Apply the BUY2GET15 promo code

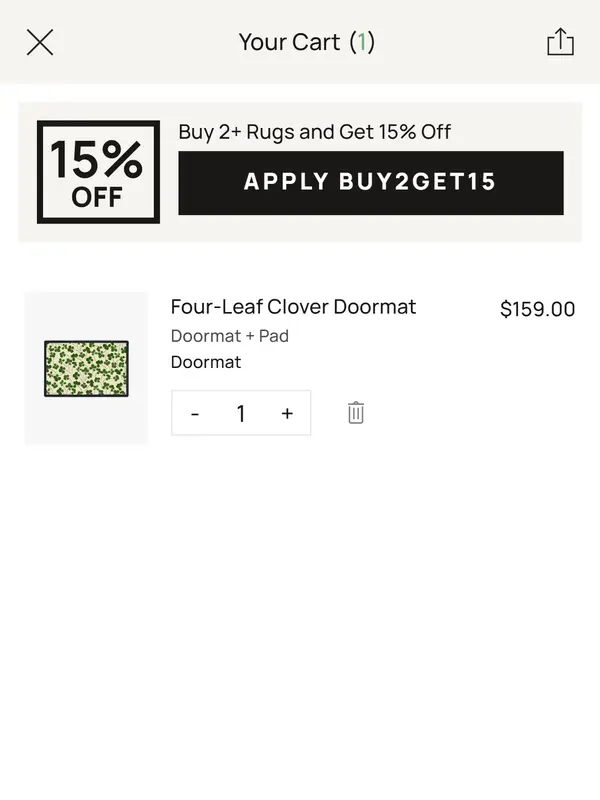click(370, 182)
